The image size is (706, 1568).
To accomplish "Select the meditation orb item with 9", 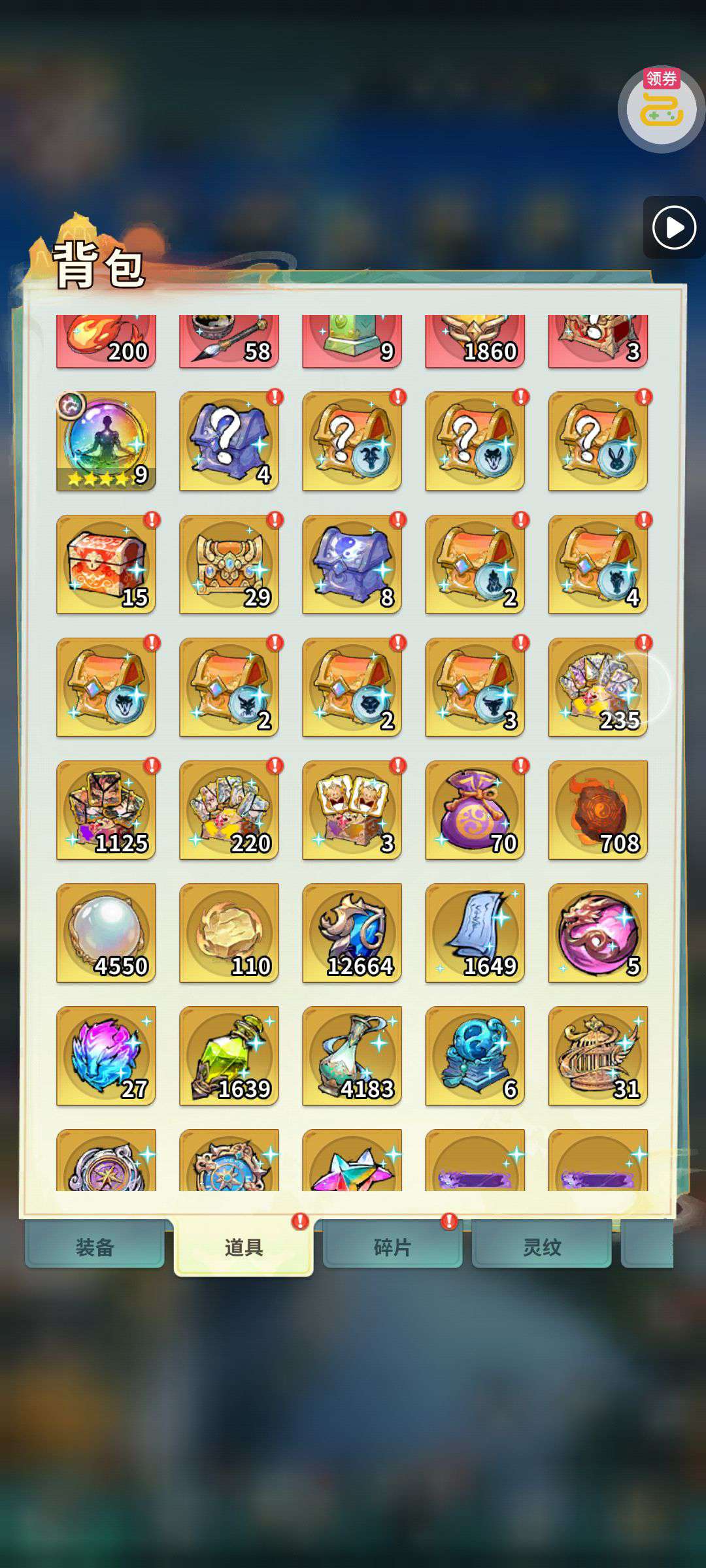I will [x=106, y=441].
